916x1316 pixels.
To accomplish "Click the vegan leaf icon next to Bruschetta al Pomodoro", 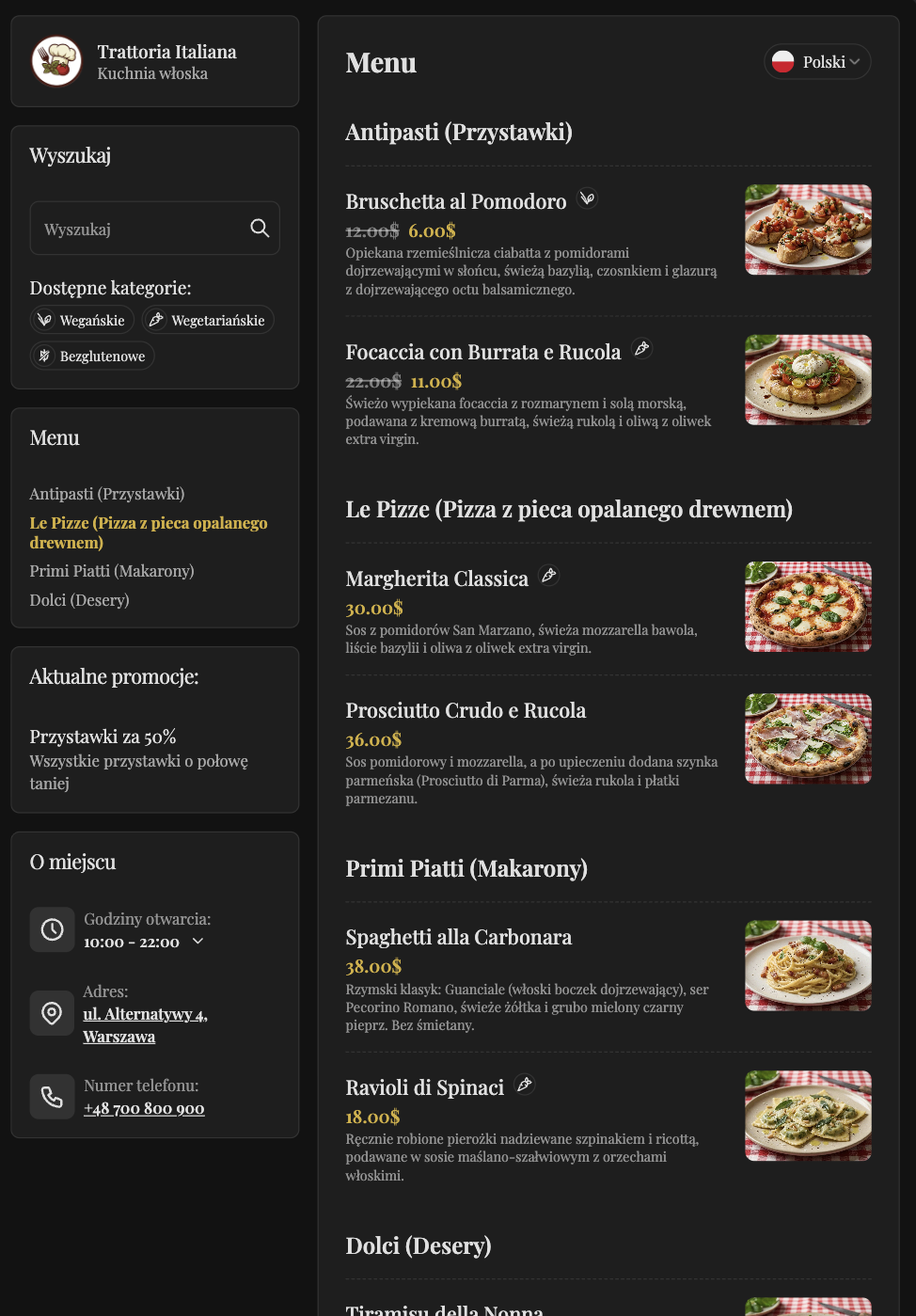I will click(x=587, y=198).
